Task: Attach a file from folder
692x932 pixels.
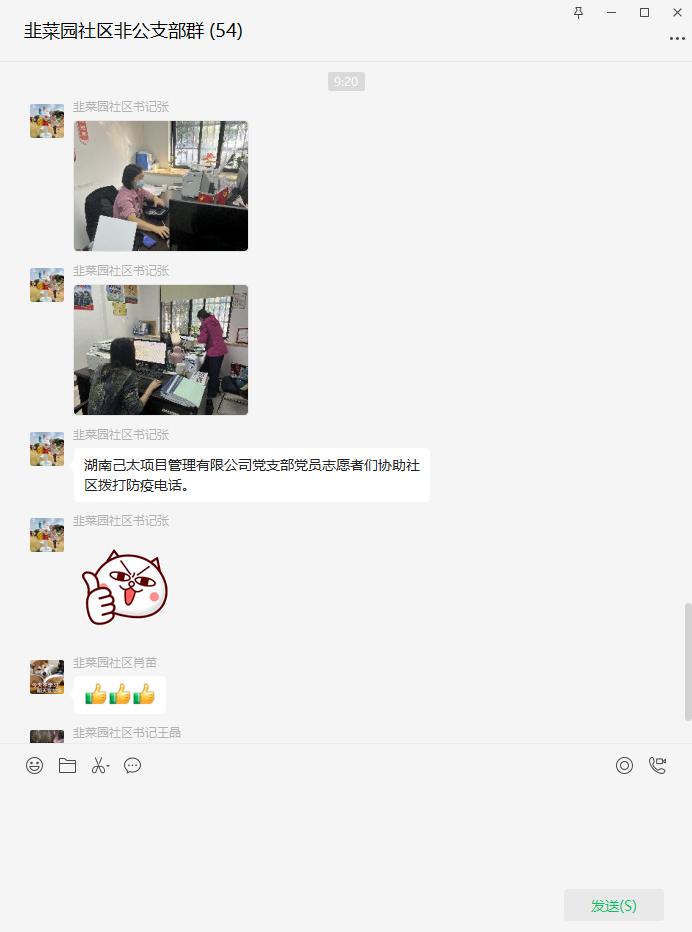Action: (x=67, y=766)
